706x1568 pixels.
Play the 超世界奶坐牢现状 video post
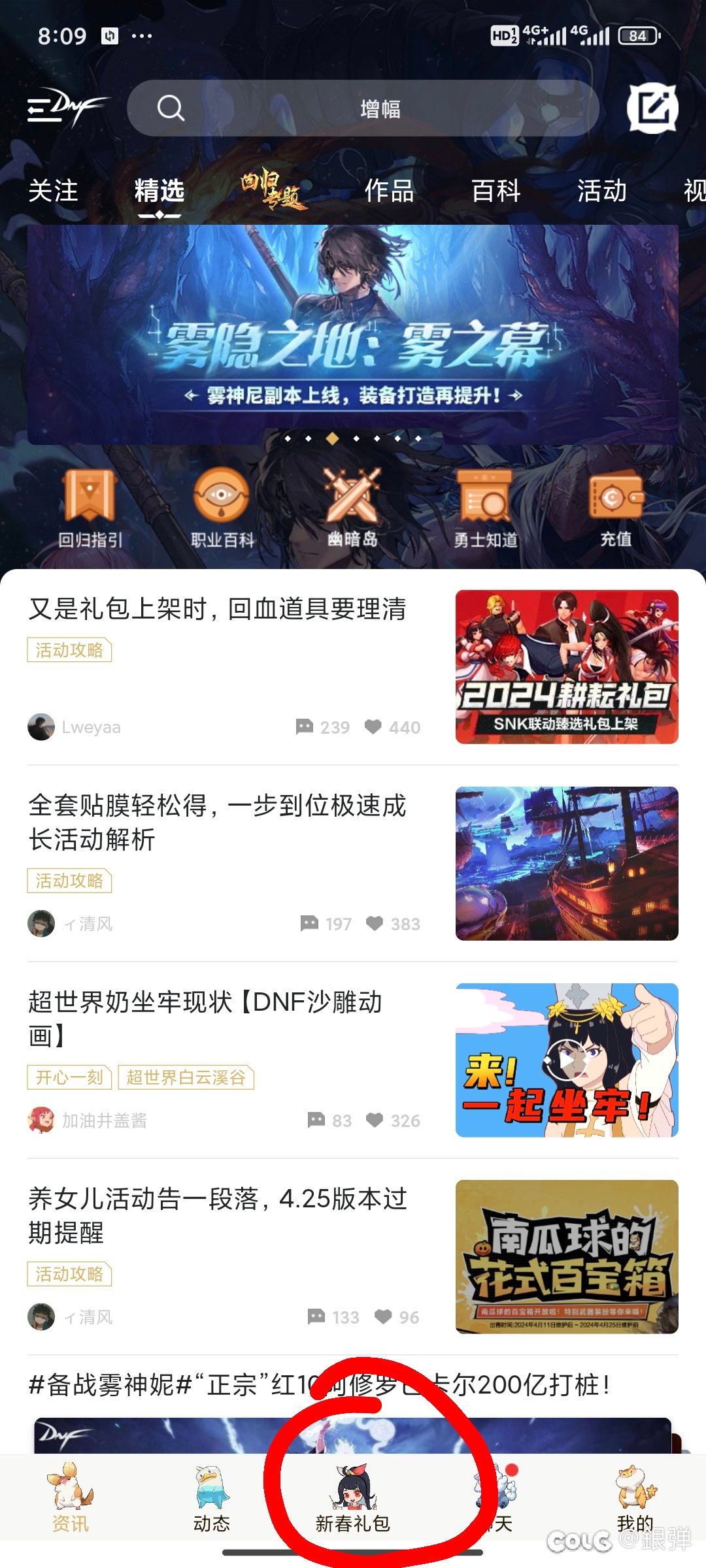[x=566, y=1060]
